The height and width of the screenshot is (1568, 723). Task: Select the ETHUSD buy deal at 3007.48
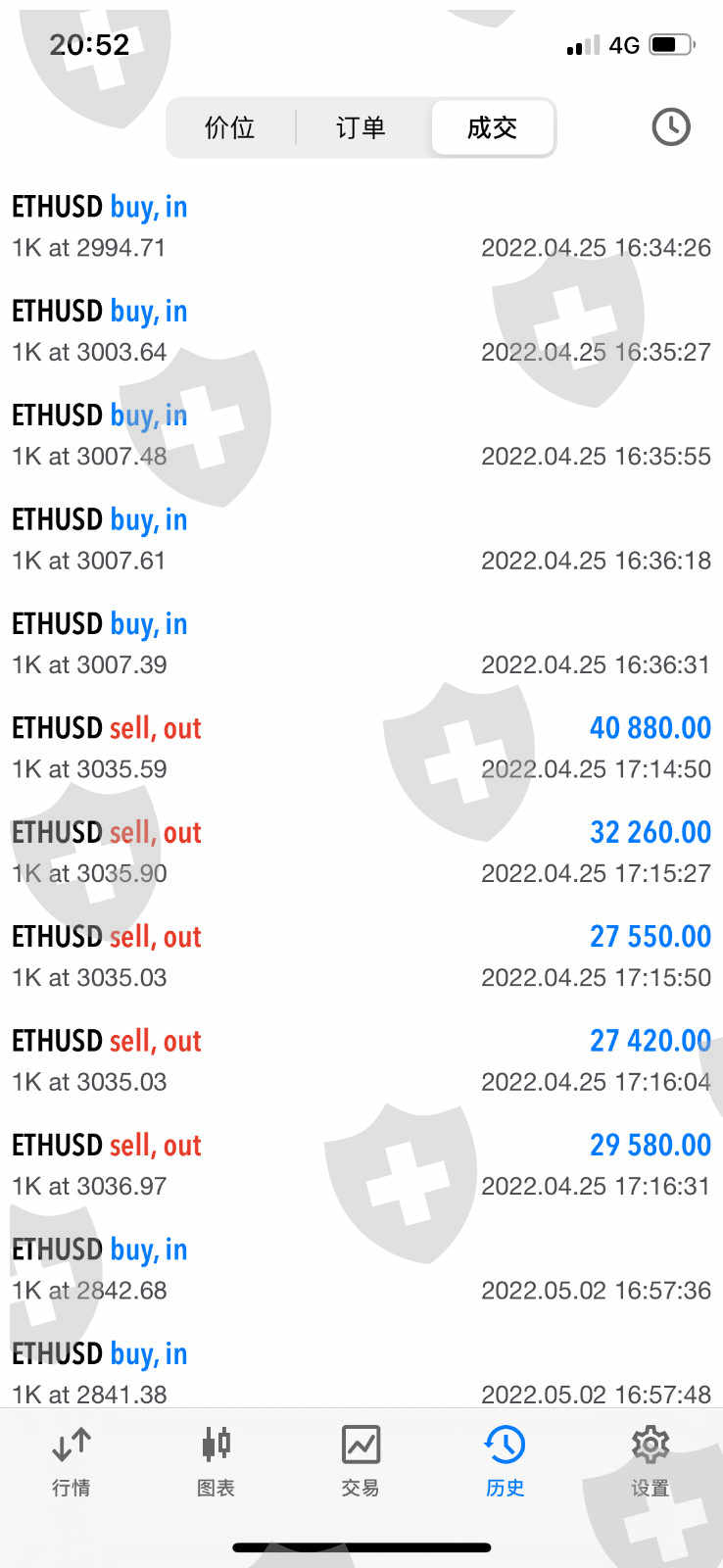click(361, 436)
